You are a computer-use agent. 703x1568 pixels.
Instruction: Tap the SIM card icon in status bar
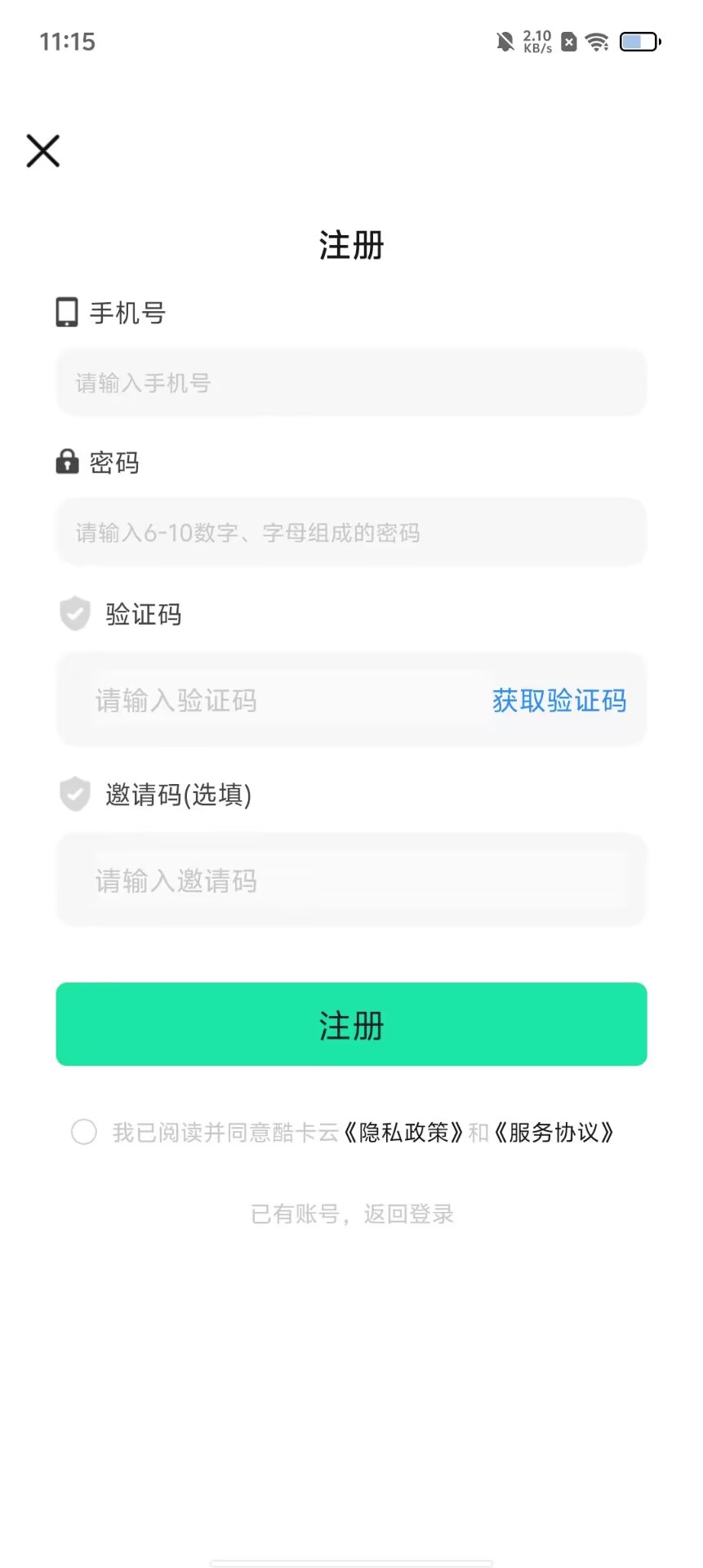[569, 42]
